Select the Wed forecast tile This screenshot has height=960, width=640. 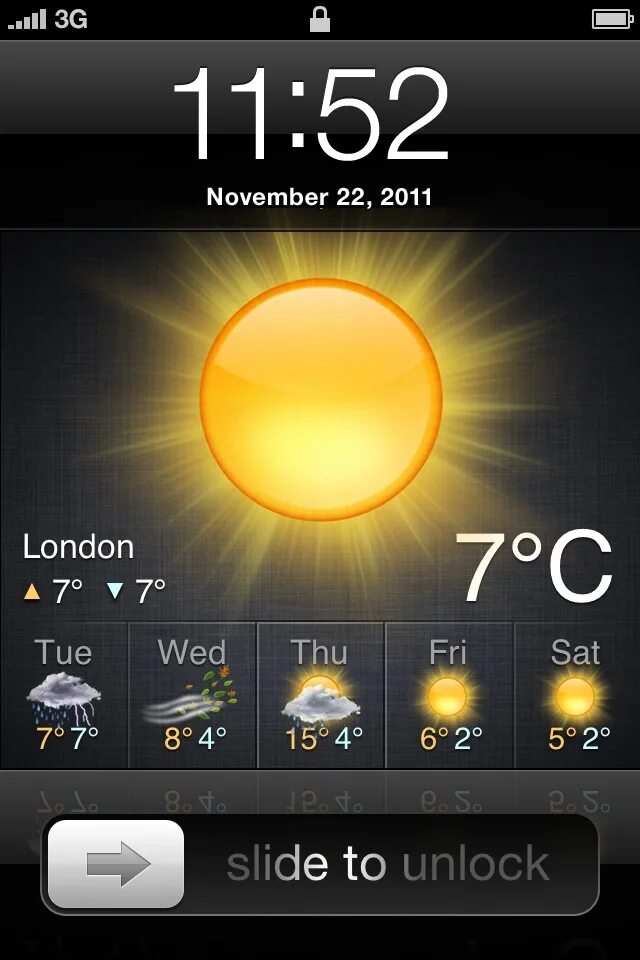[192, 696]
